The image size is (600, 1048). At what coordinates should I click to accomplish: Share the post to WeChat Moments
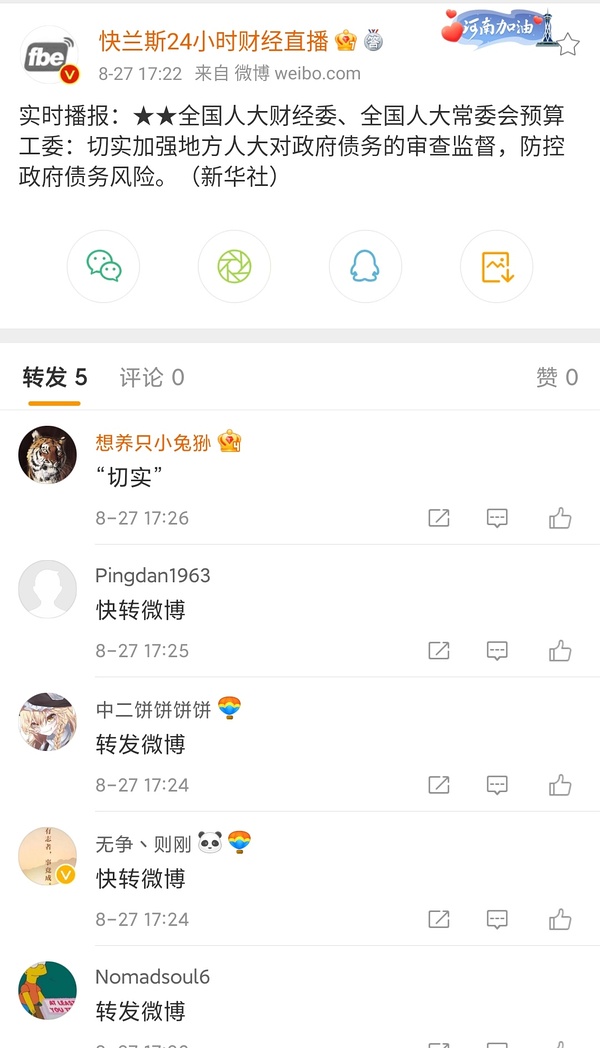[x=234, y=266]
